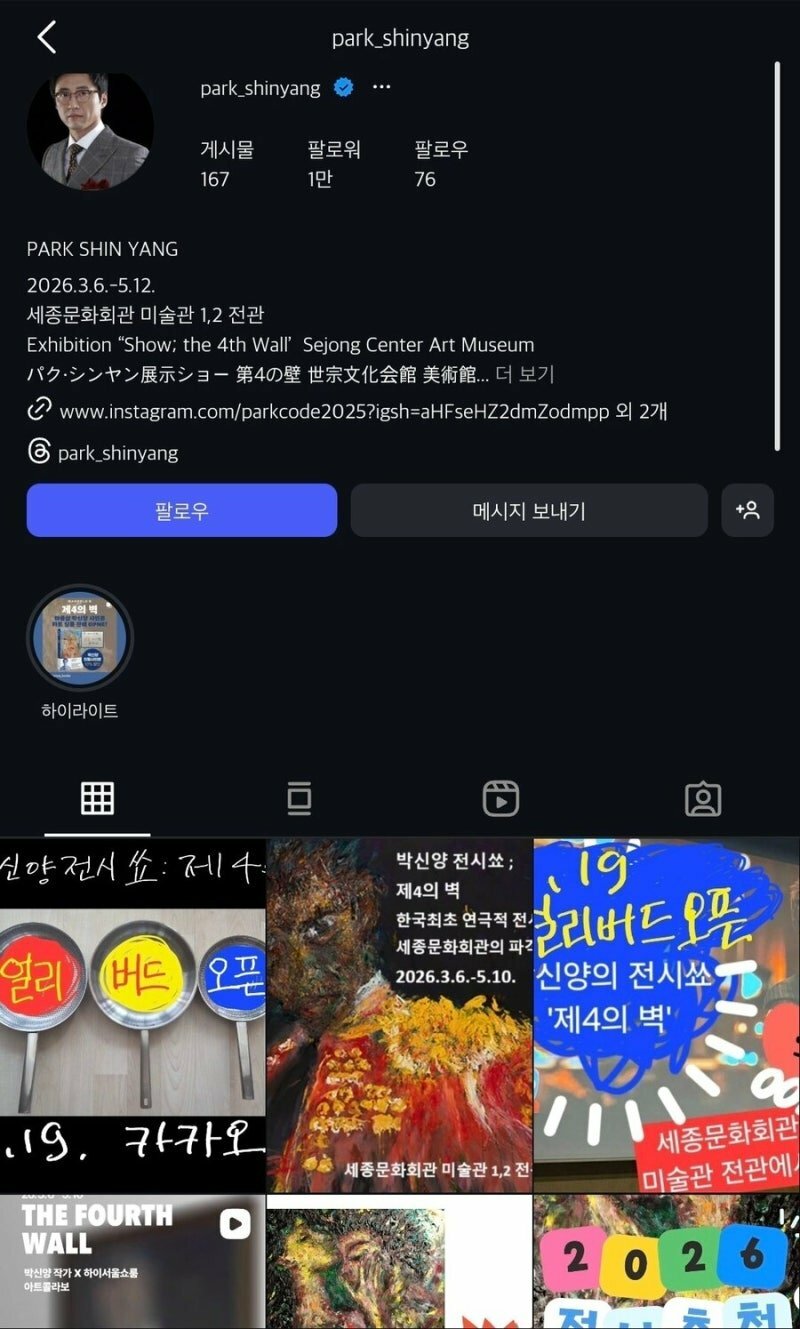Open the 박신양 전시쑈 제4의 벽 painting post
800x1329 pixels.
pyautogui.click(x=399, y=1014)
